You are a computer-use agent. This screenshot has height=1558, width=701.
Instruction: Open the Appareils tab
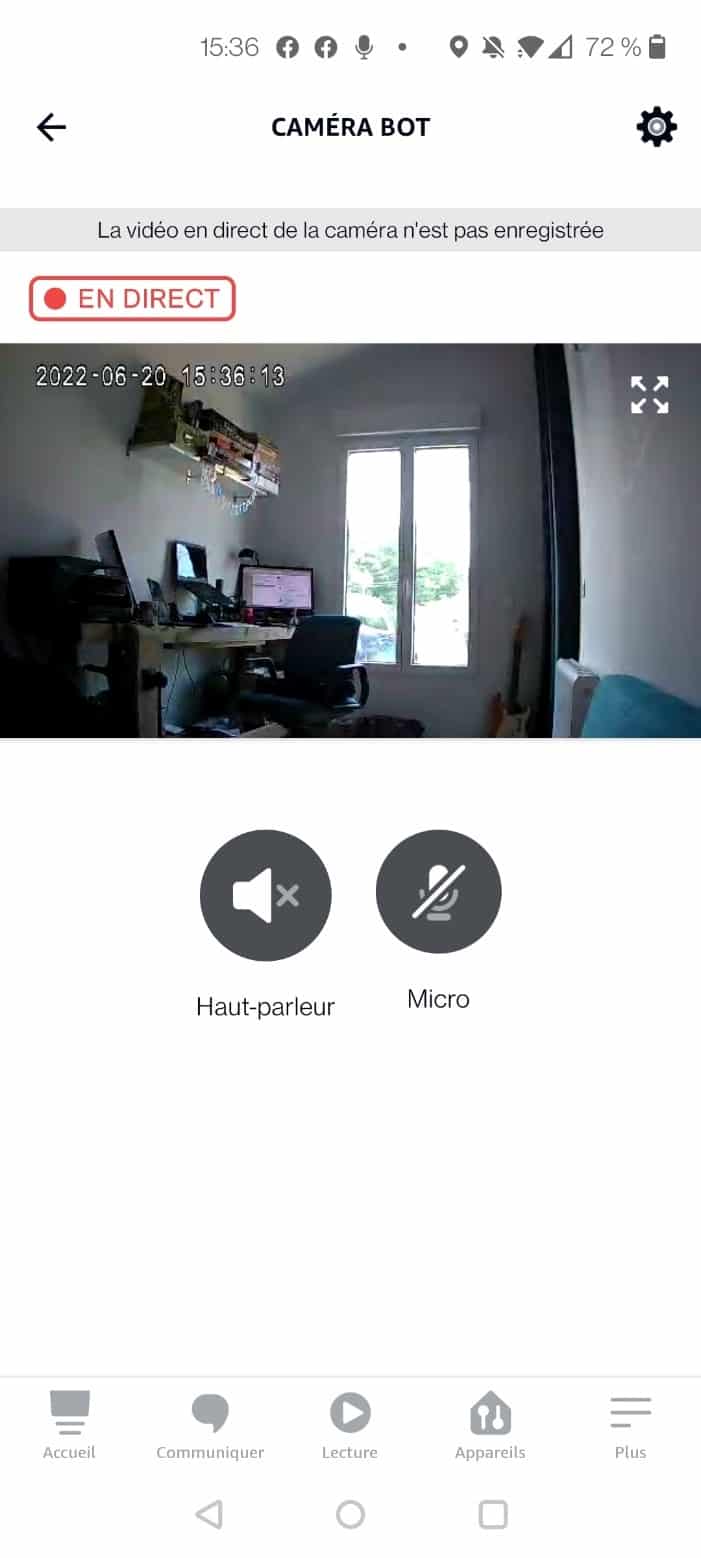[x=490, y=1426]
